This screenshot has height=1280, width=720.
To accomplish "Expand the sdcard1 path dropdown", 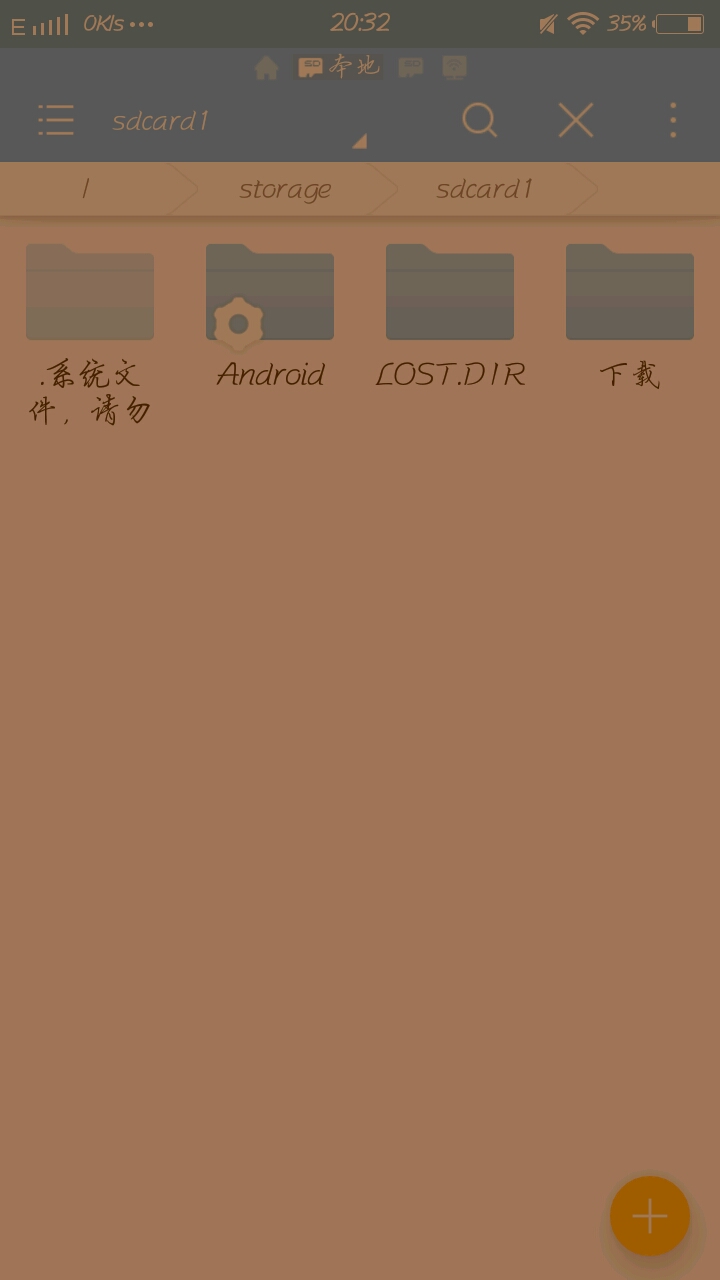I will tap(359, 141).
